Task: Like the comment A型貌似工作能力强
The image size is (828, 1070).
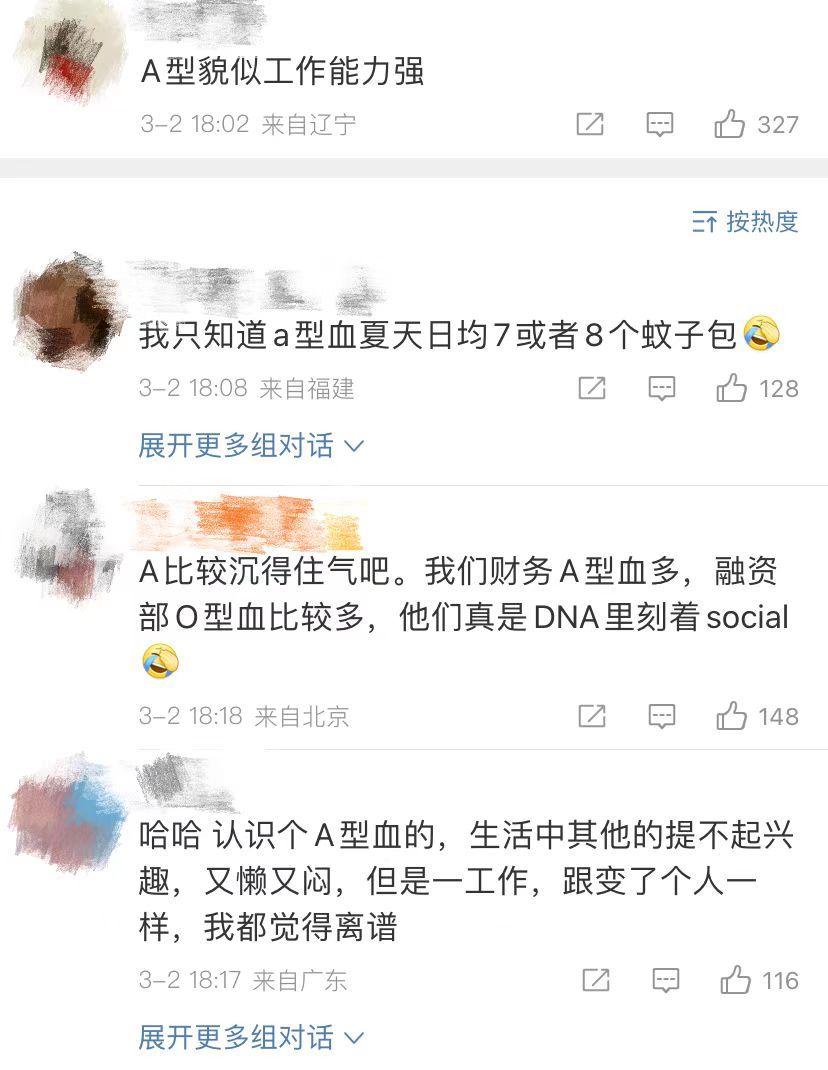Action: [730, 125]
